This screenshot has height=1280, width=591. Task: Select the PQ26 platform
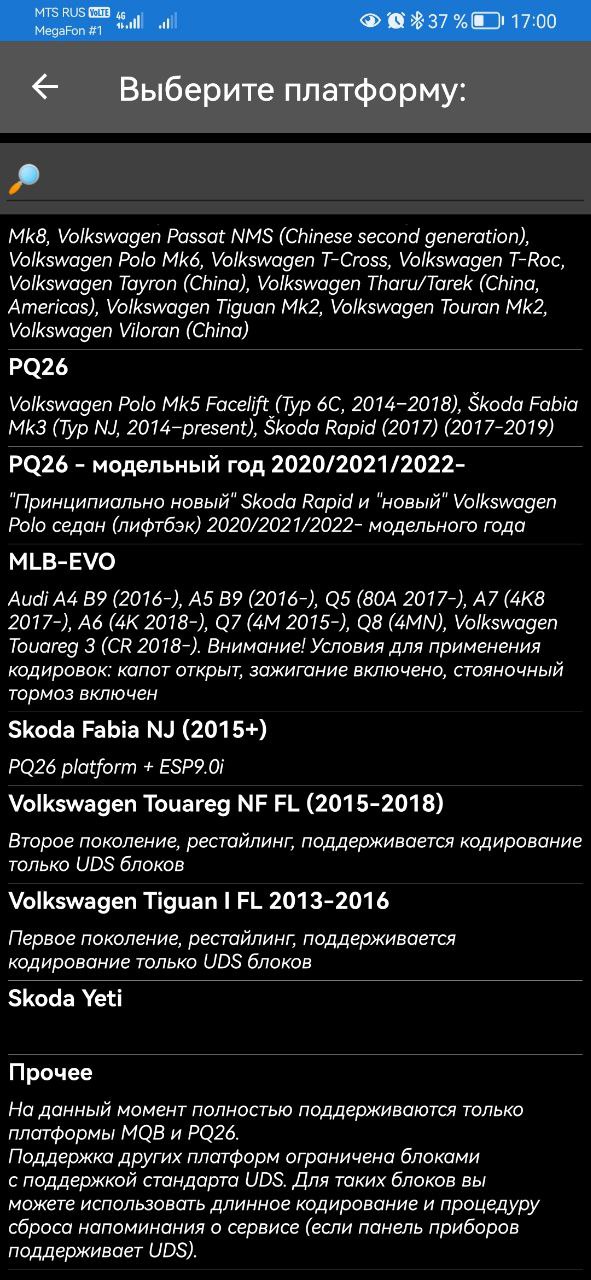(295, 397)
